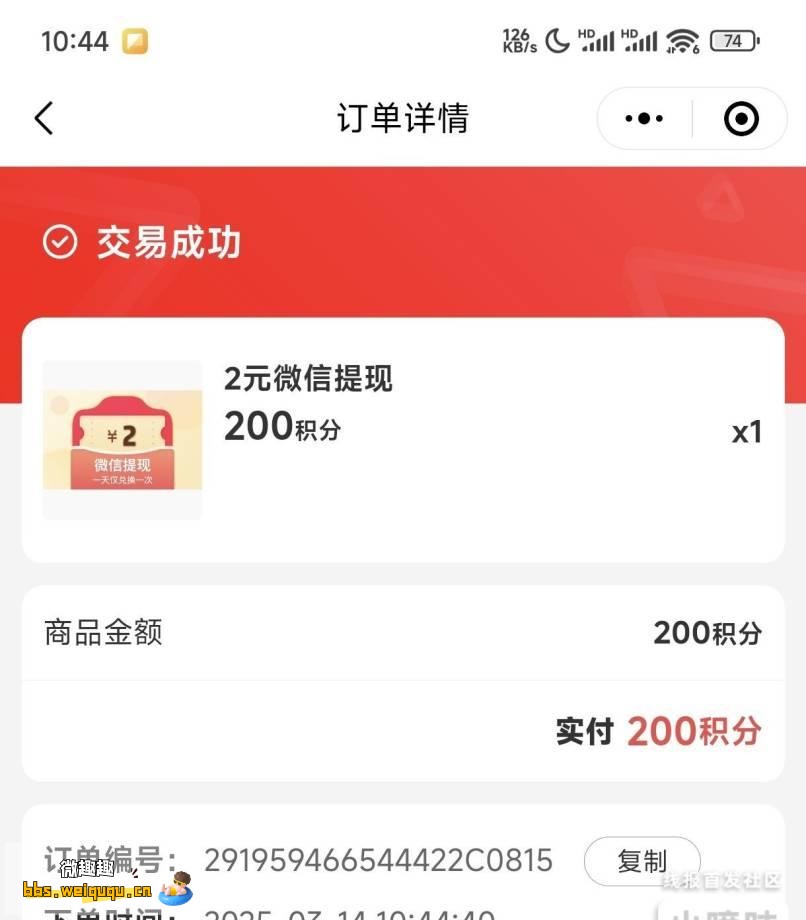Tap the circular close mini-program icon
The width and height of the screenshot is (806, 920).
point(741,118)
